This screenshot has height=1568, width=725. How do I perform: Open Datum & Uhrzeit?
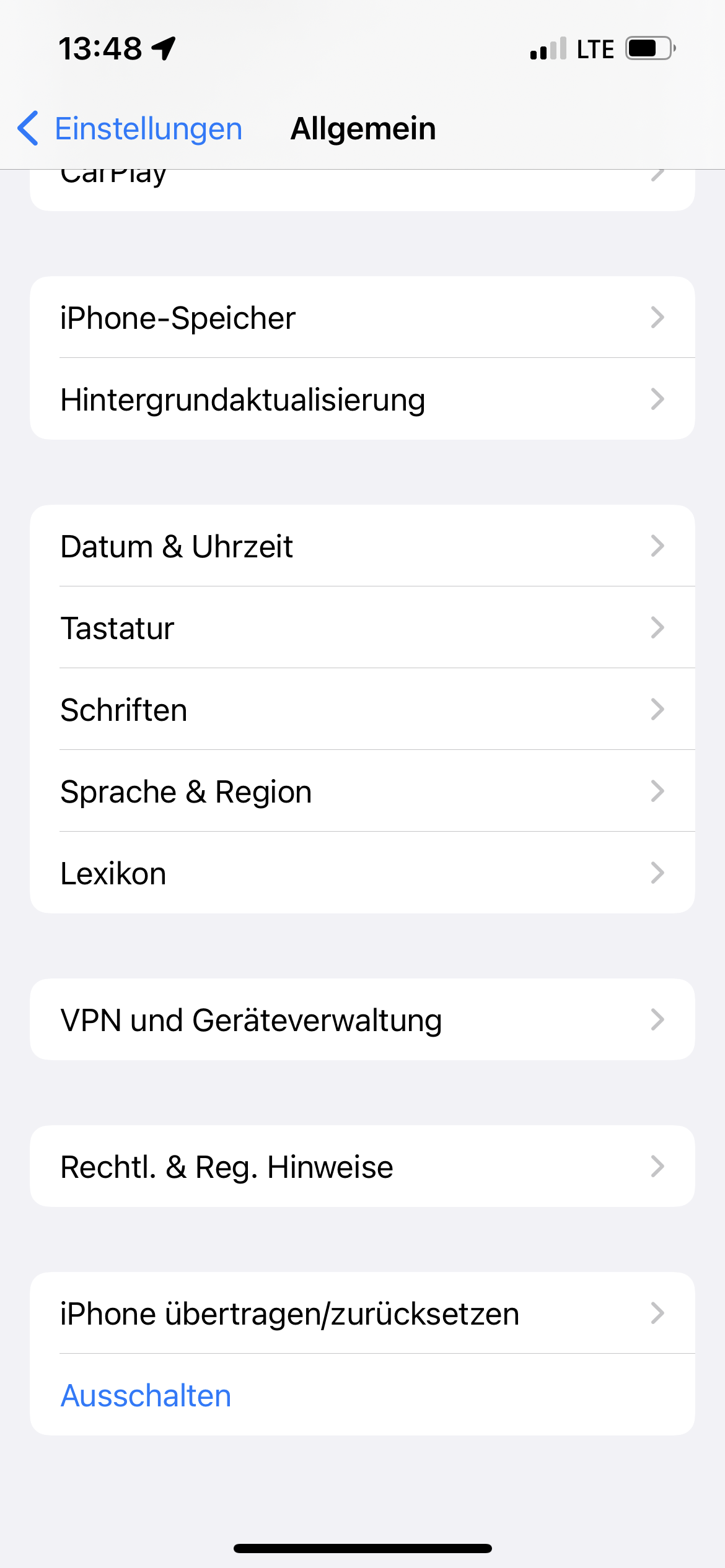tap(362, 546)
